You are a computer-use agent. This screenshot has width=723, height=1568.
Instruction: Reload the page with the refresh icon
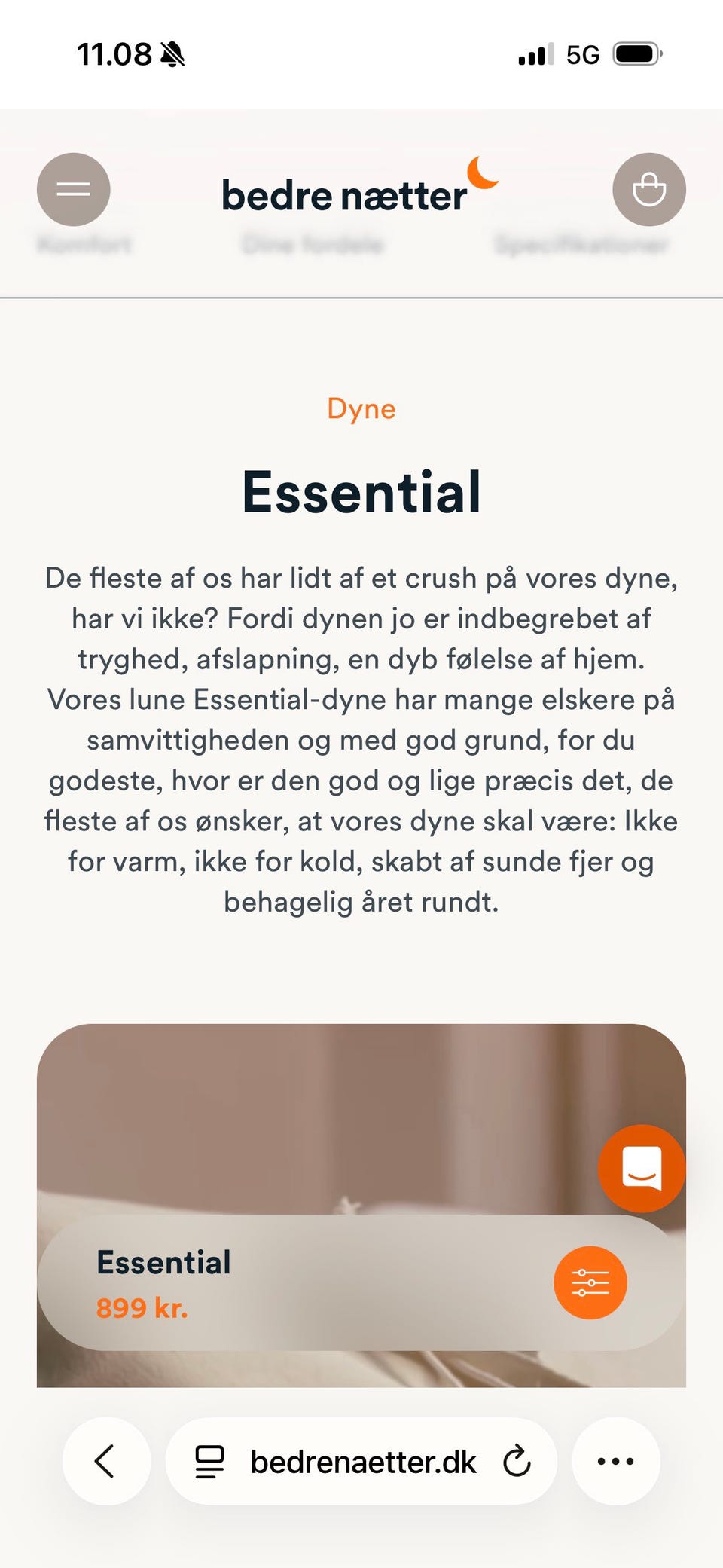[x=515, y=1460]
